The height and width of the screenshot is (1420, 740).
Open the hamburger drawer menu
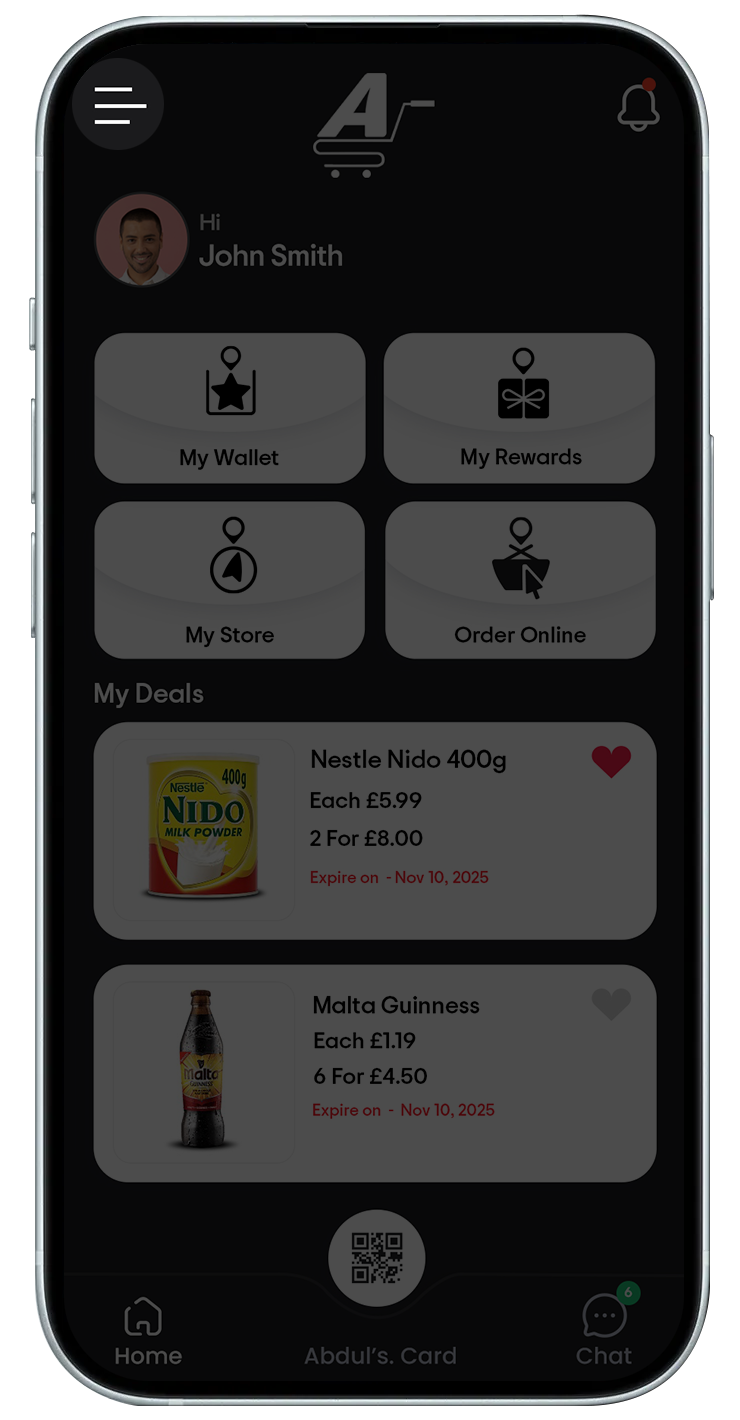[x=119, y=104]
